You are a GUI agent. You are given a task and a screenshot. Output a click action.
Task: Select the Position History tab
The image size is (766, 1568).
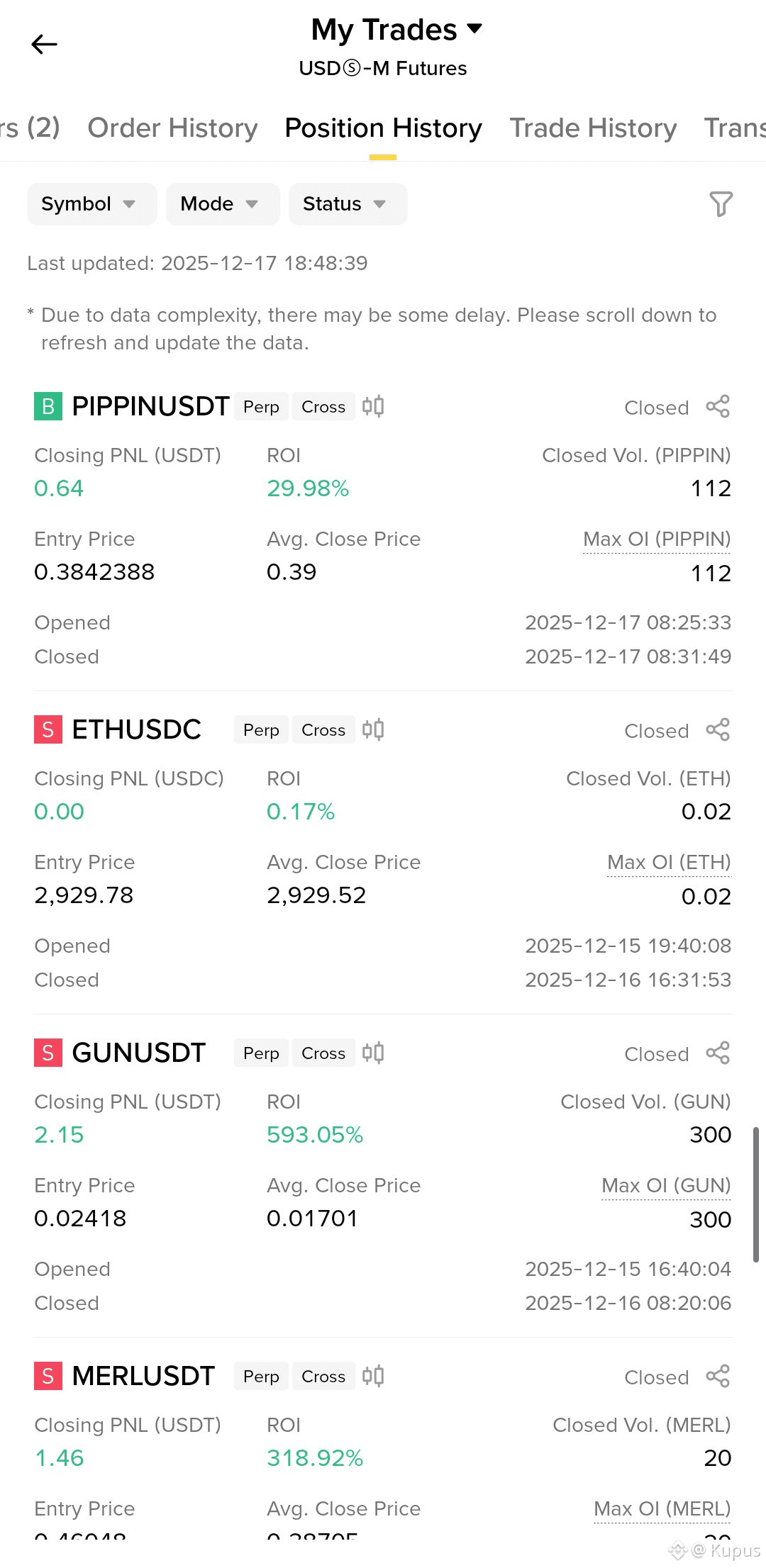click(383, 128)
